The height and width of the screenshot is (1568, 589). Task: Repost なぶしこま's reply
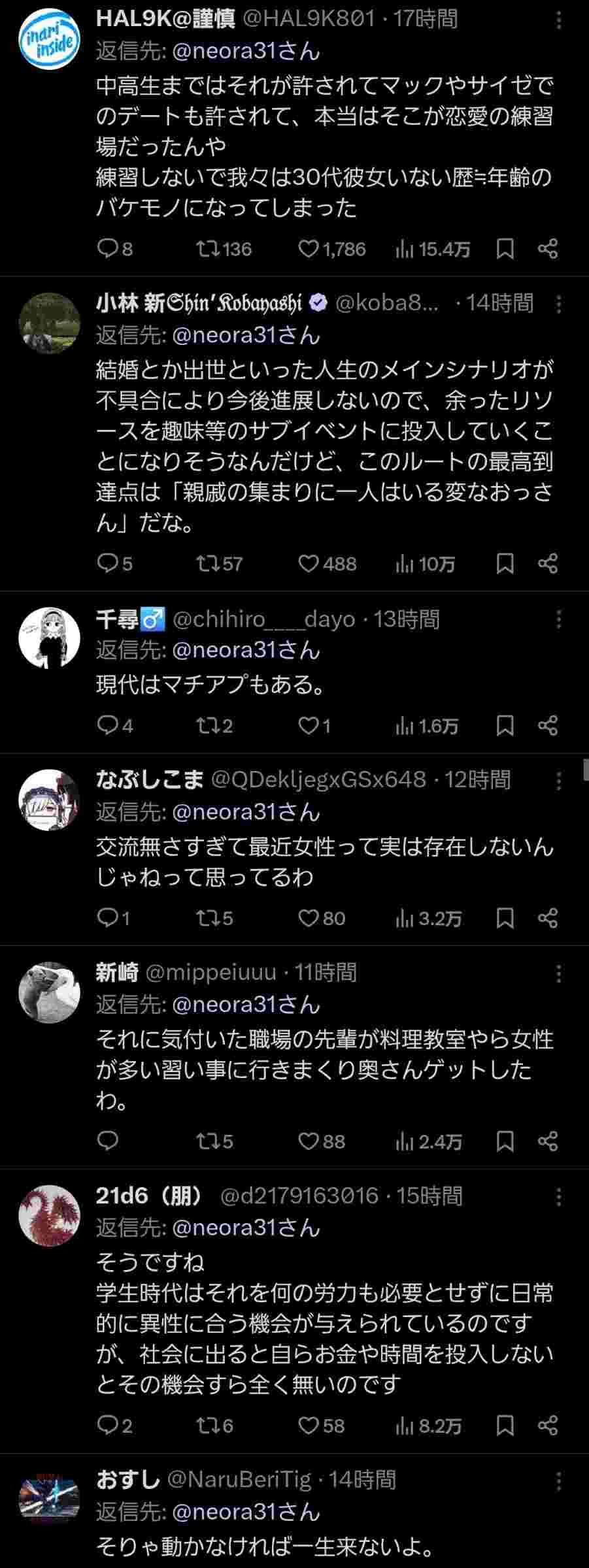coord(207,919)
